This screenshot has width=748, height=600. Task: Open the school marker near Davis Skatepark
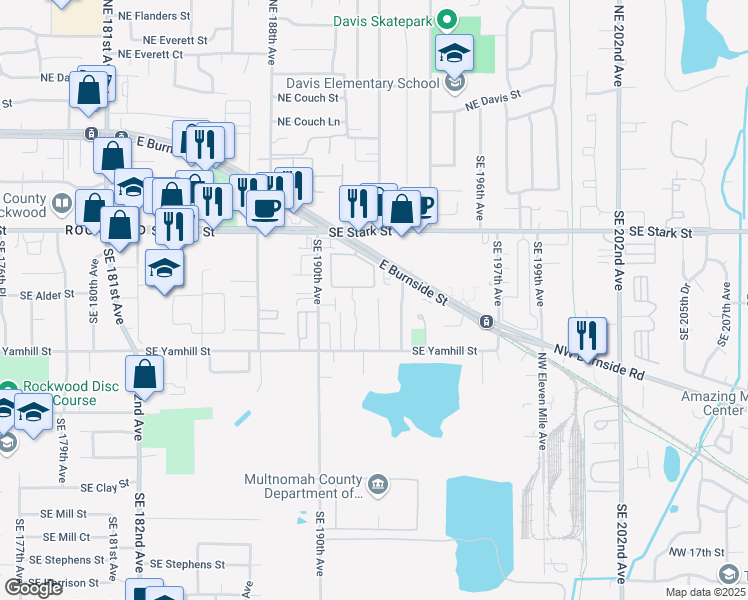(x=454, y=53)
